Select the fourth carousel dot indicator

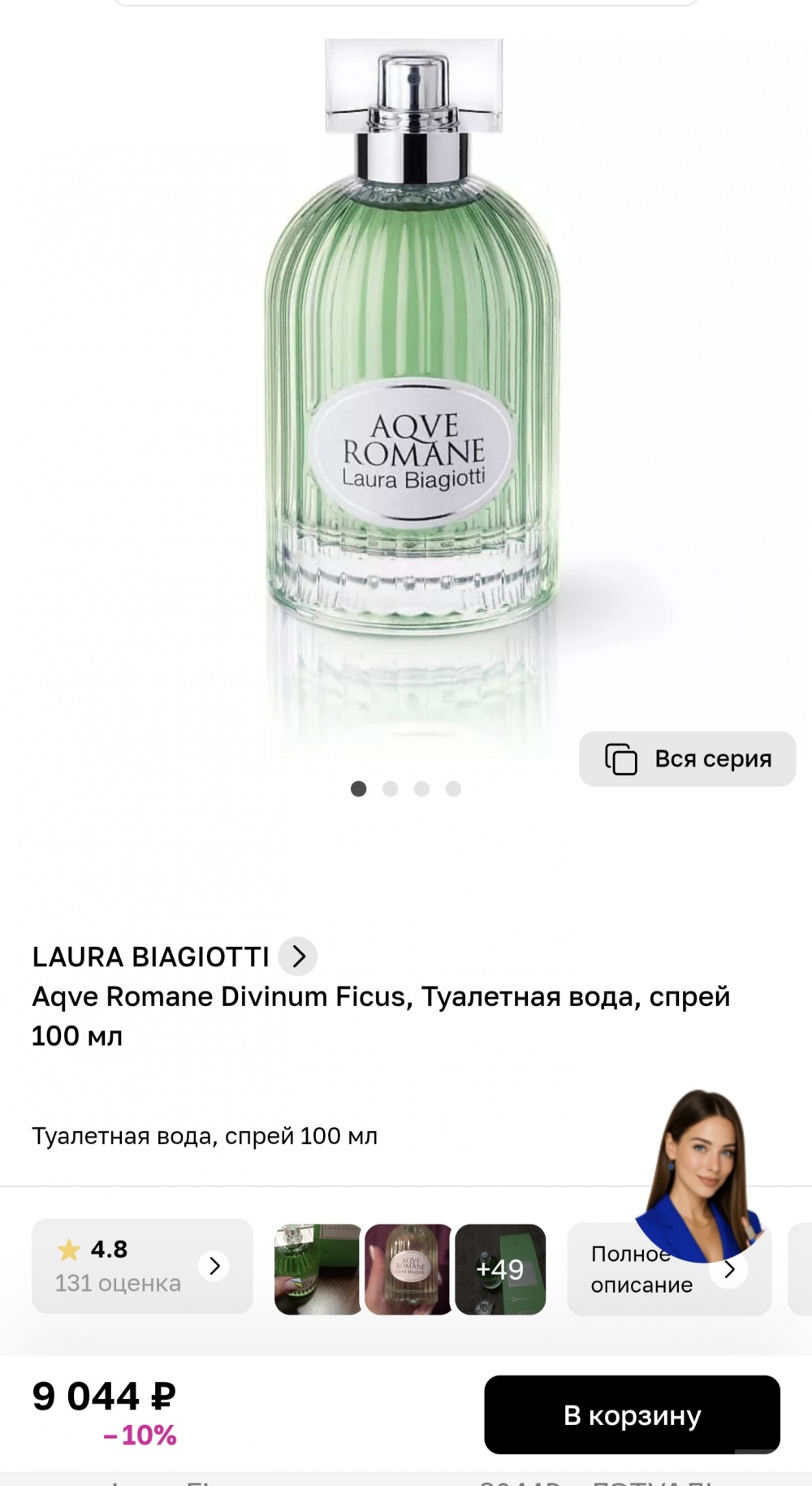click(453, 788)
